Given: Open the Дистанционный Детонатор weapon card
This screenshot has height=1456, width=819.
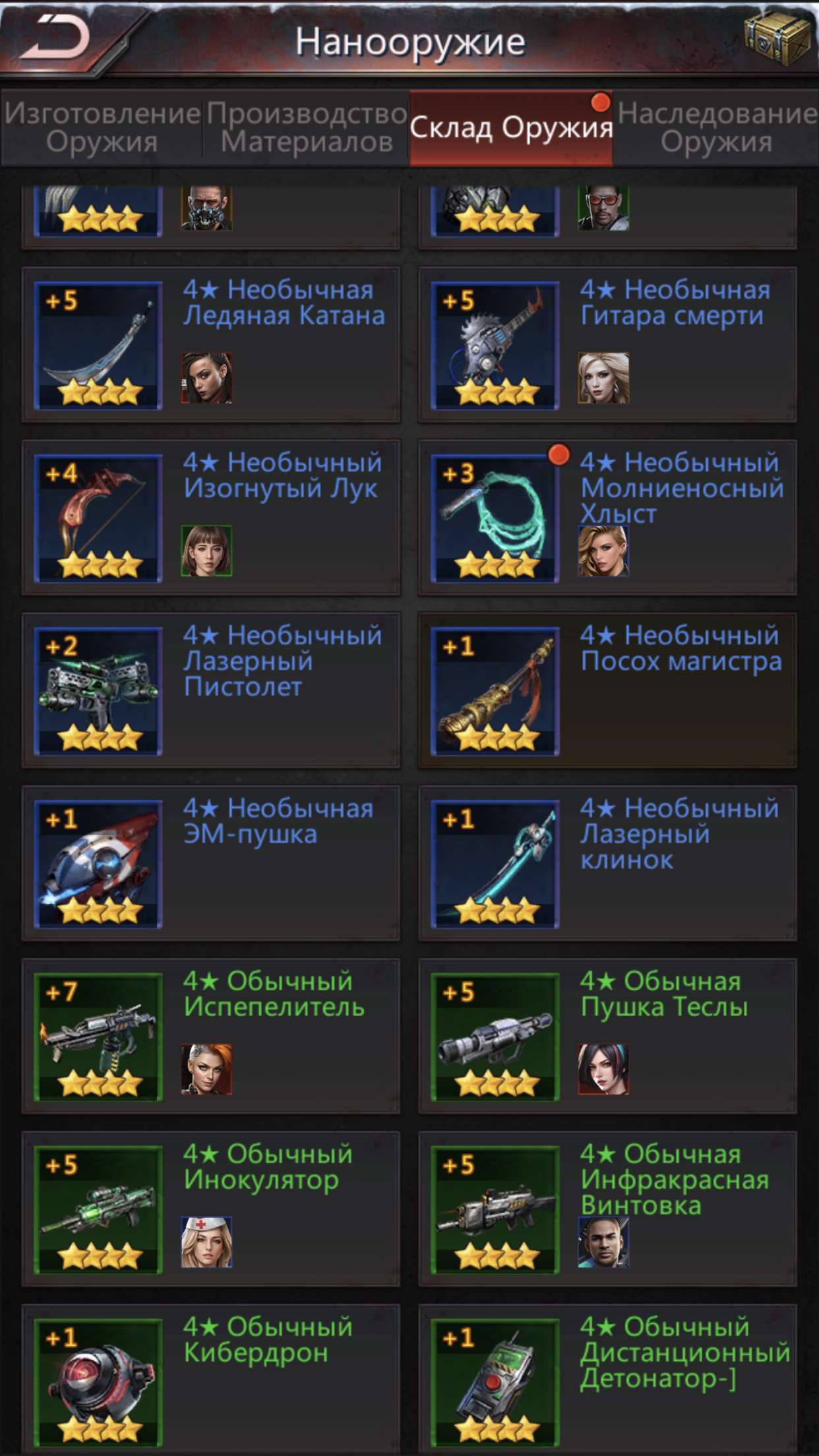Looking at the screenshot, I should pyautogui.click(x=607, y=1380).
